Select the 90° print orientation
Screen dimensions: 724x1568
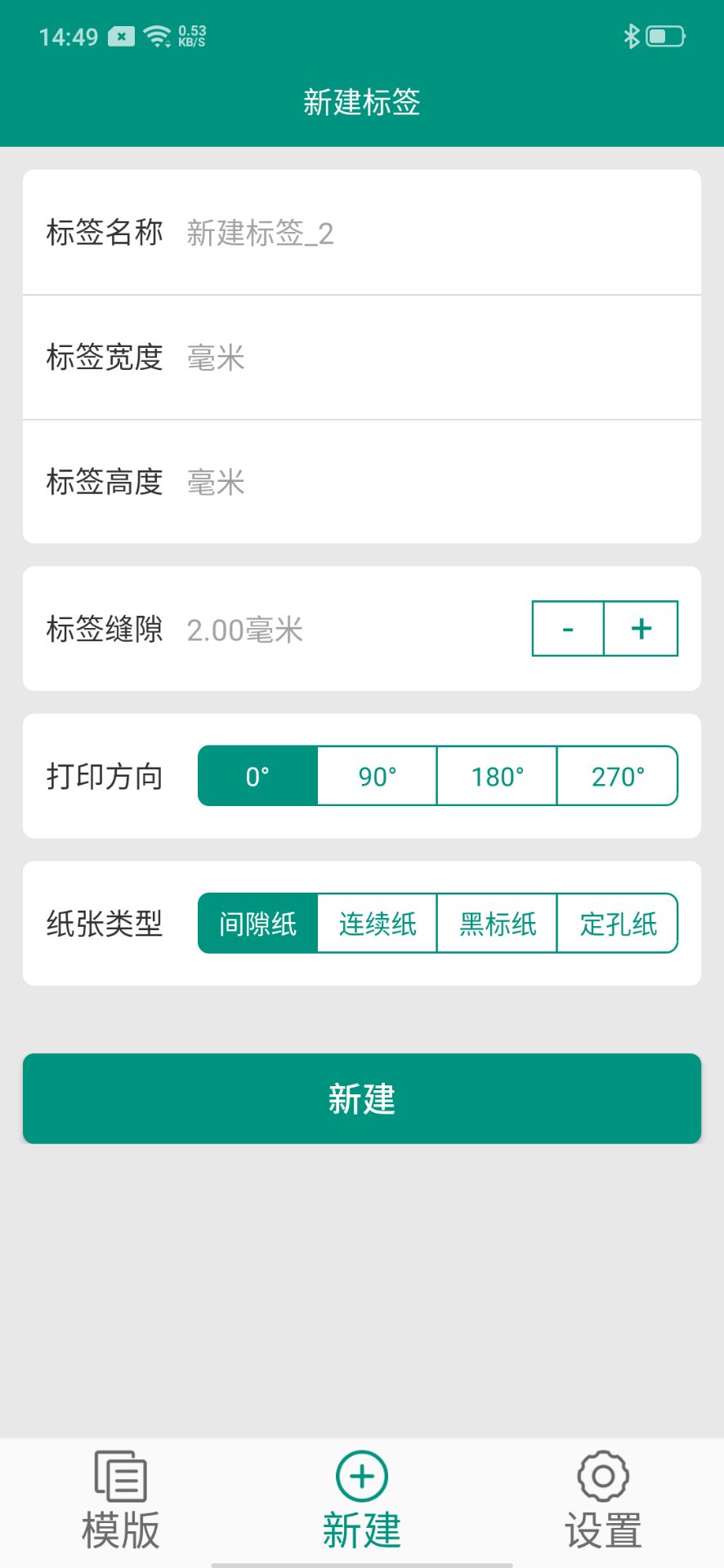[375, 777]
